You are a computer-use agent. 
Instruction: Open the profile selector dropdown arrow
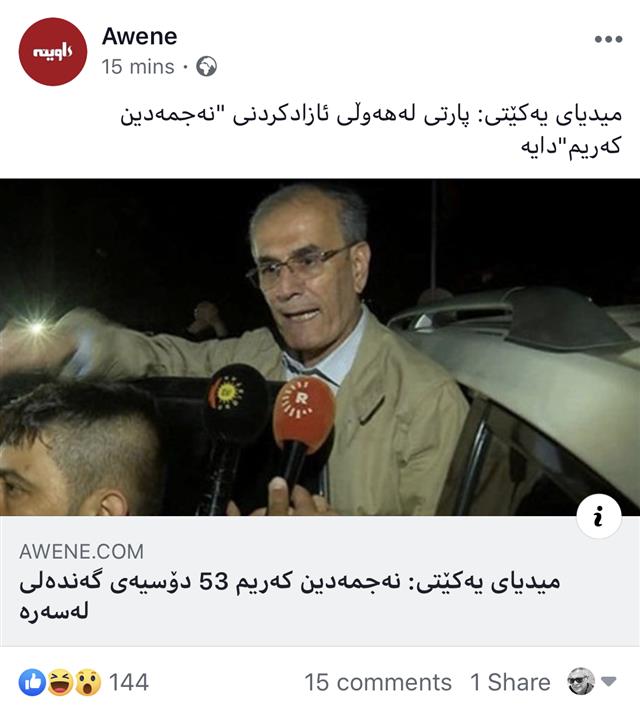(x=608, y=682)
